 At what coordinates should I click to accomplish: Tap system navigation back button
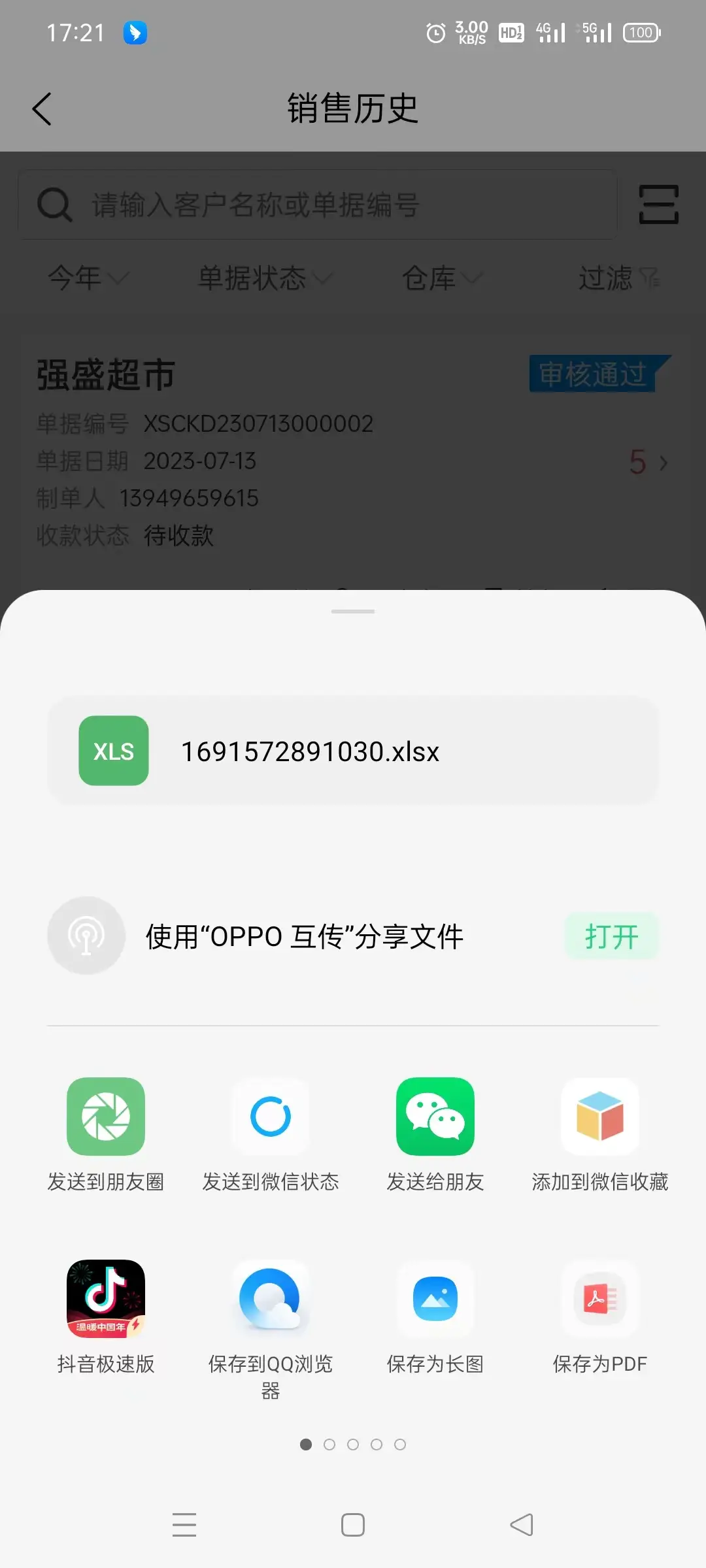pyautogui.click(x=522, y=1525)
